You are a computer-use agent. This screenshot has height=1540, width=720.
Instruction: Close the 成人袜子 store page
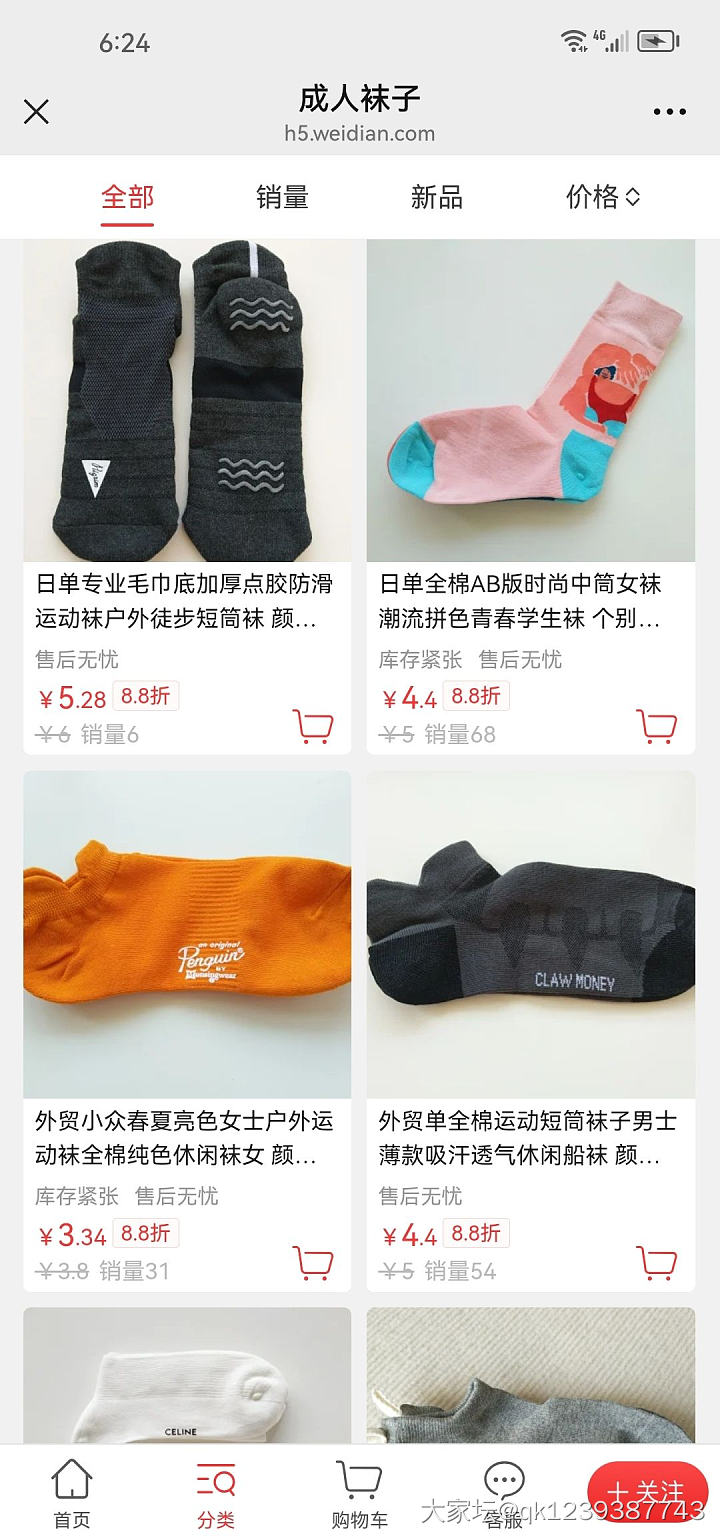36,112
